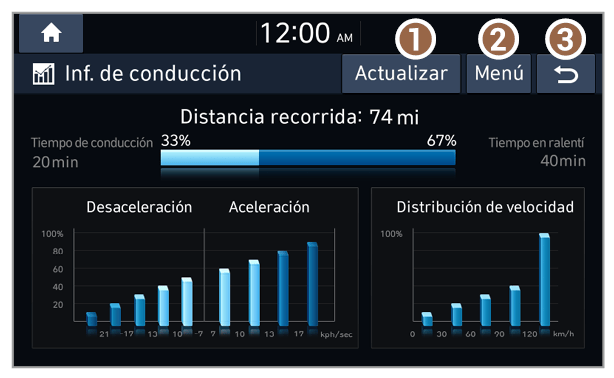Open the Menú button
Image resolution: width=614 pixels, height=378 pixels.
pos(499,74)
